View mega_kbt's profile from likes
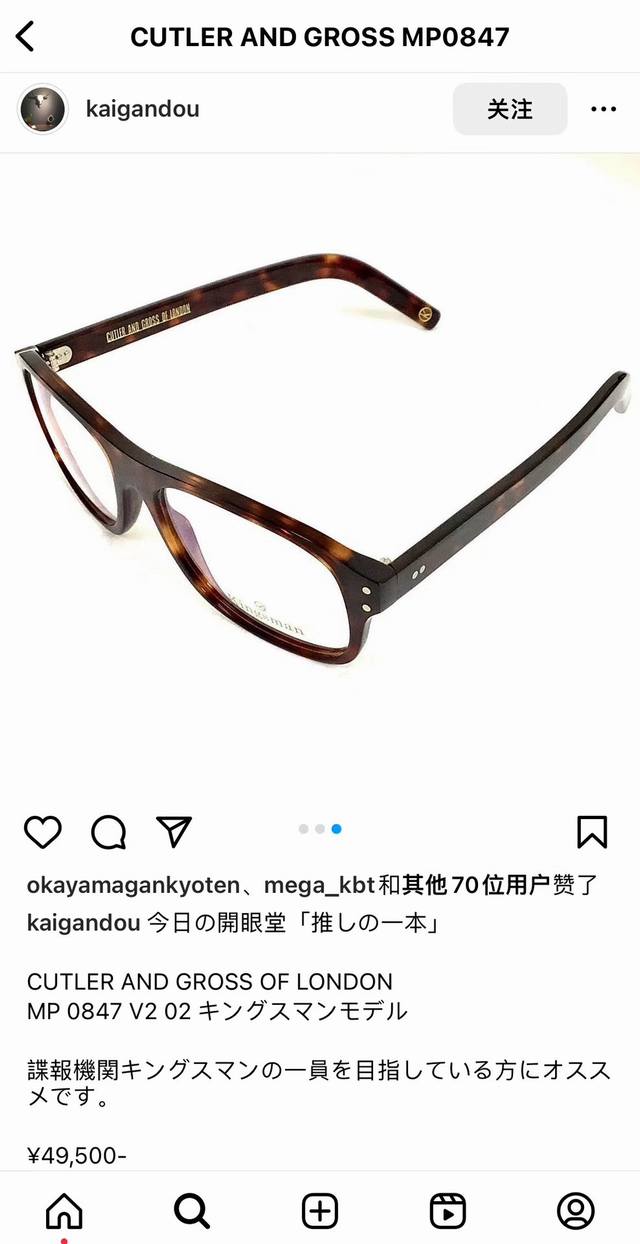The width and height of the screenshot is (640, 1244). (x=319, y=885)
